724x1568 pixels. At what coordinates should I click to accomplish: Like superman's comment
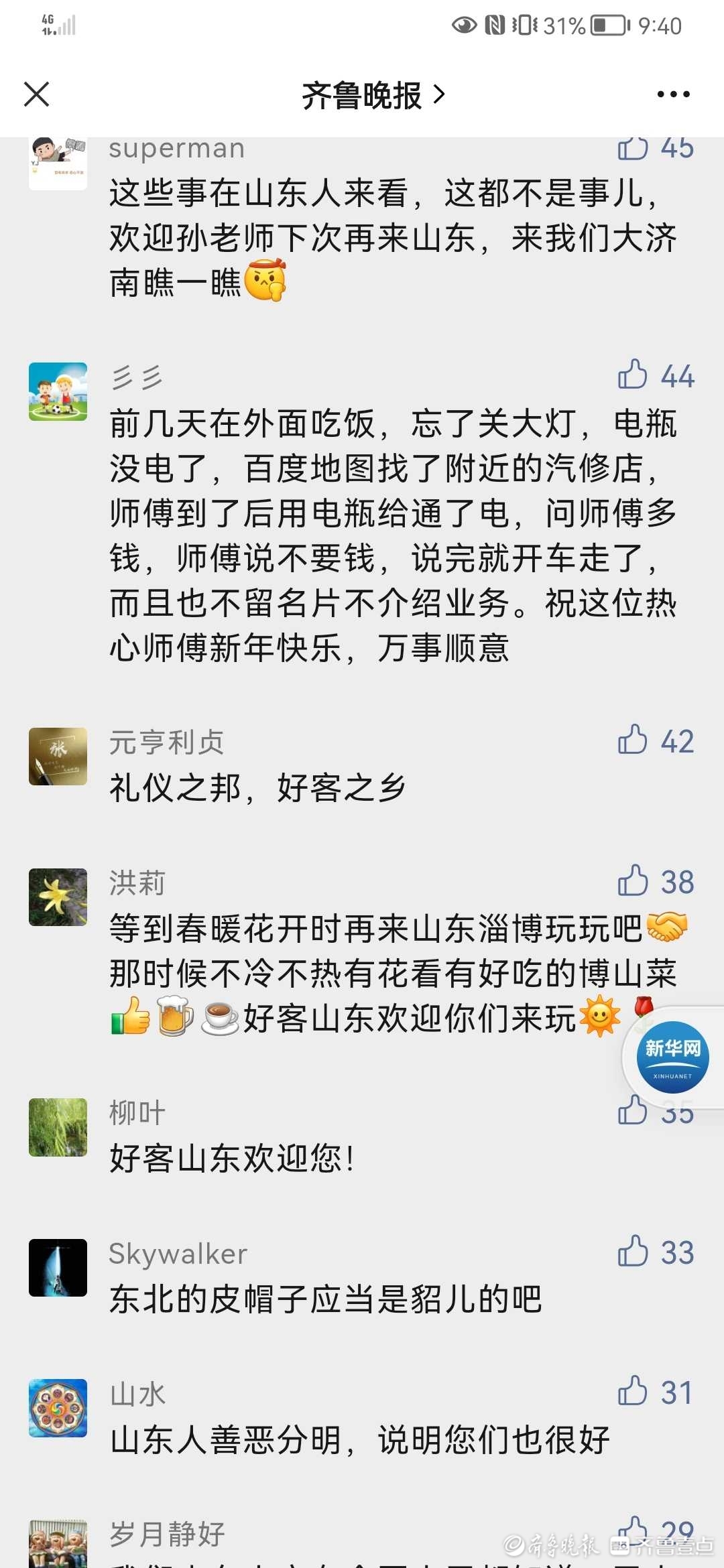633,149
